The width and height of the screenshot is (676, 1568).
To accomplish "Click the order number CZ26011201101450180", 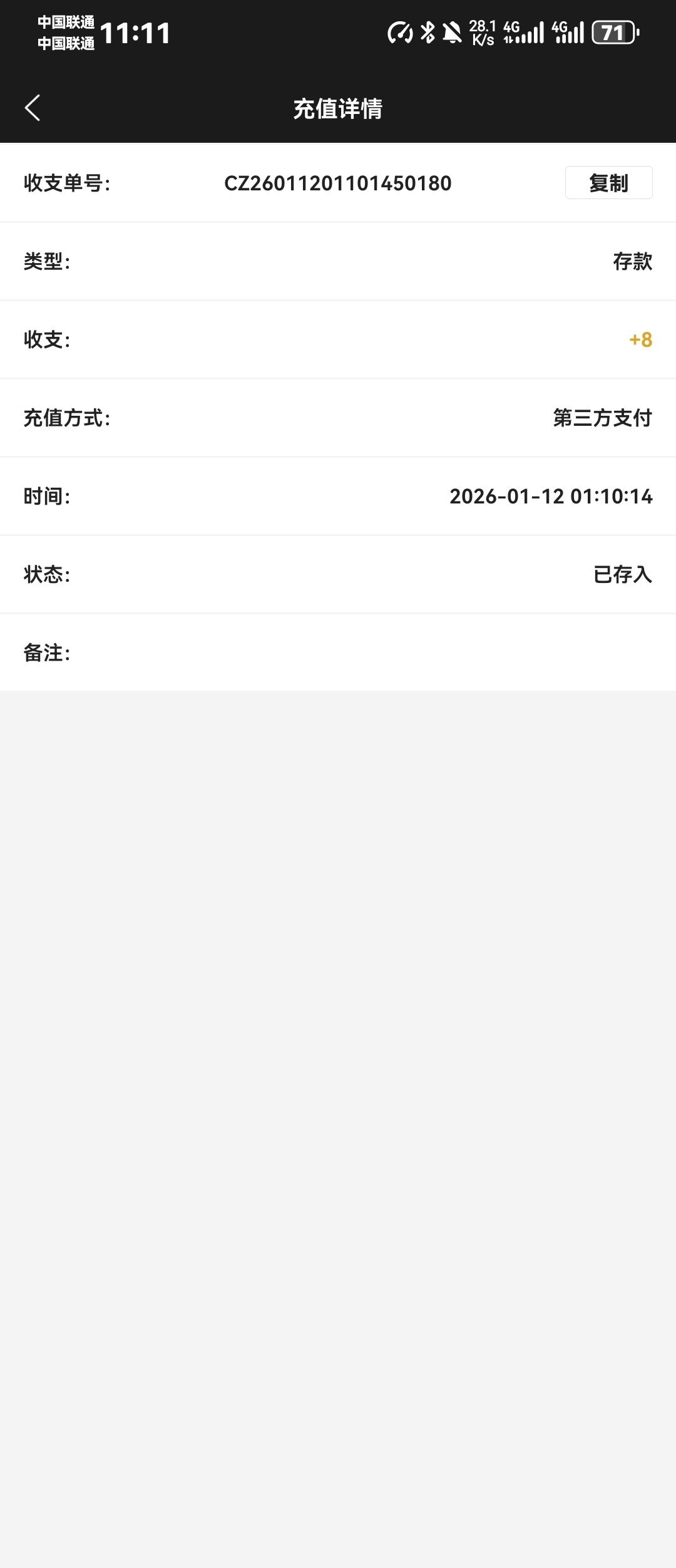I will [x=339, y=183].
